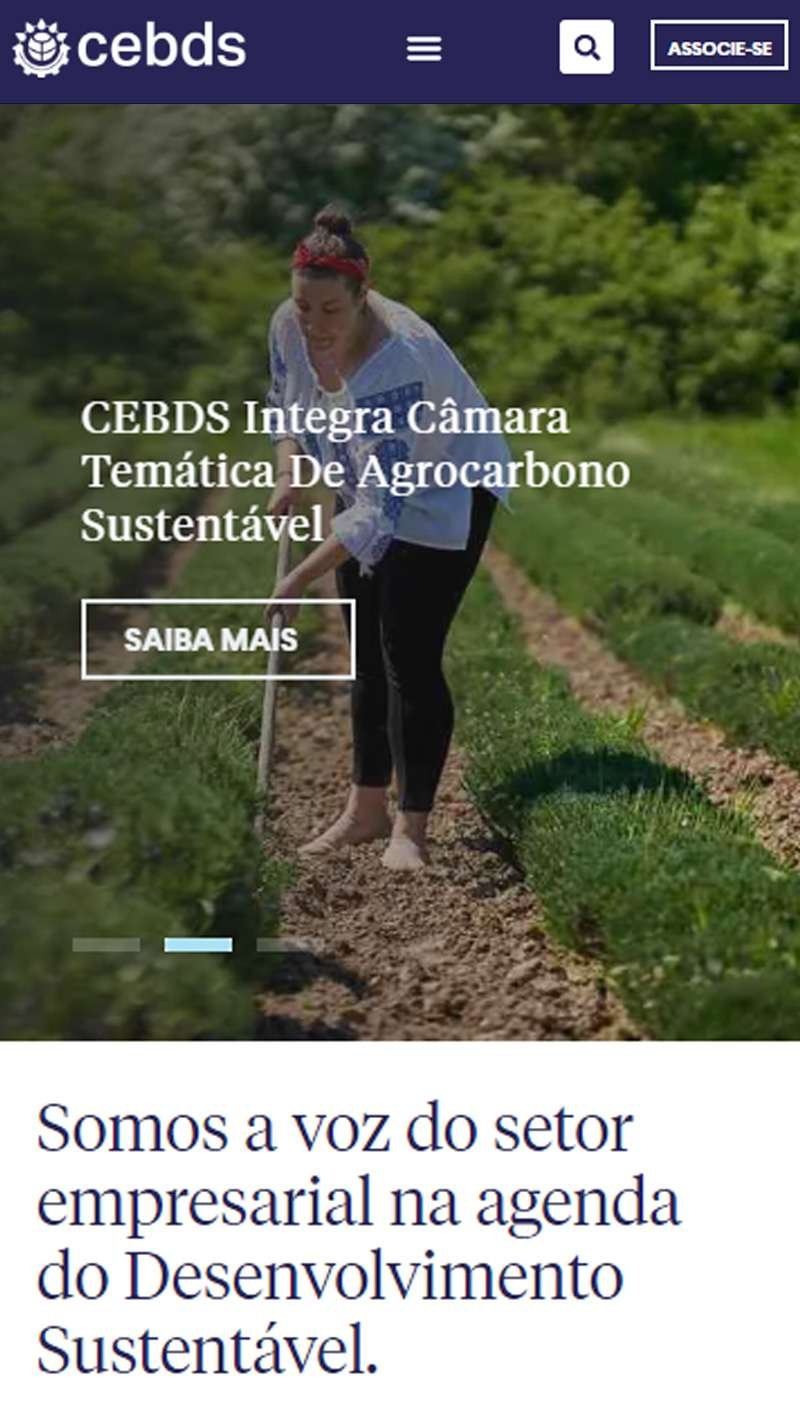800x1422 pixels.
Task: Tap SAIBA MAIS on the banner
Action: (x=218, y=640)
